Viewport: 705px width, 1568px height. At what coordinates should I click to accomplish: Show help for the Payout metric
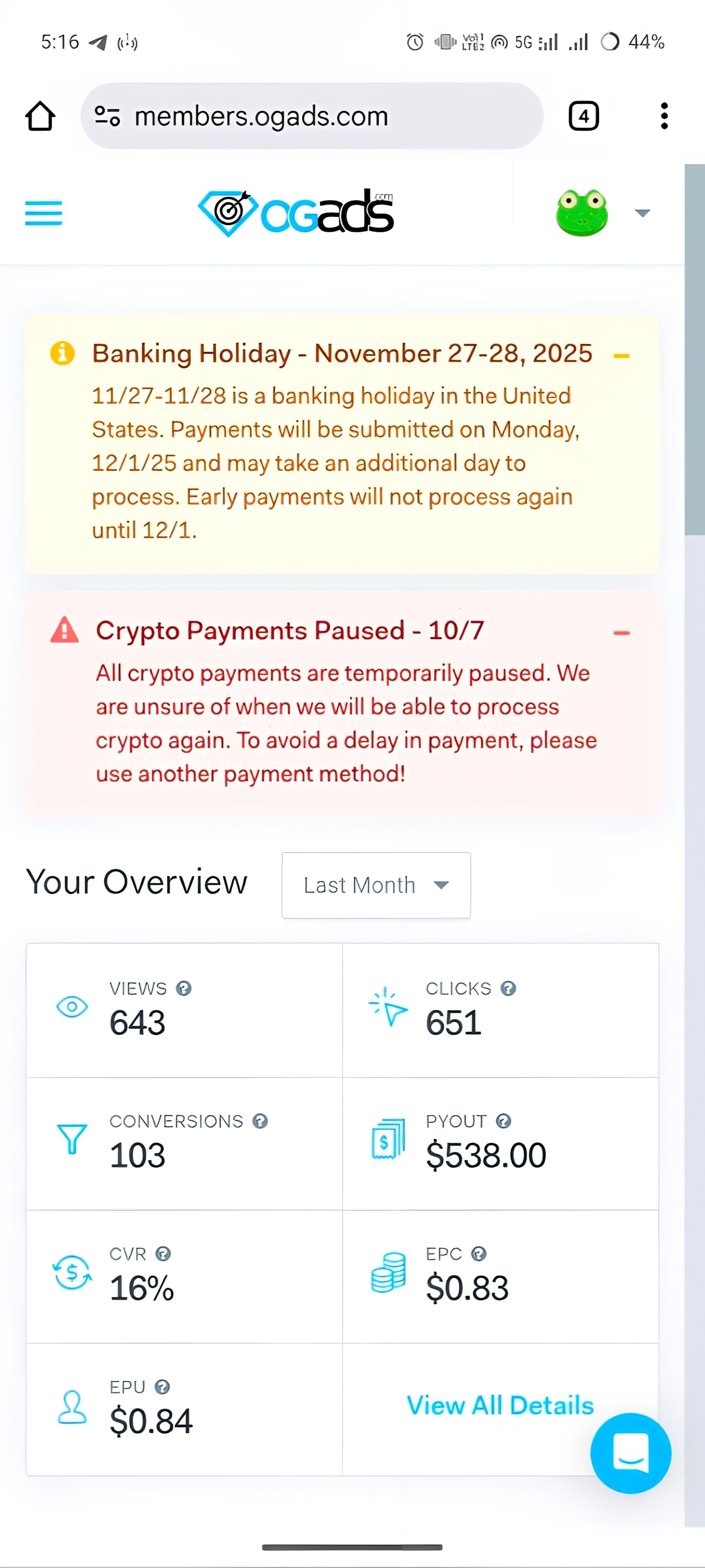click(504, 1121)
